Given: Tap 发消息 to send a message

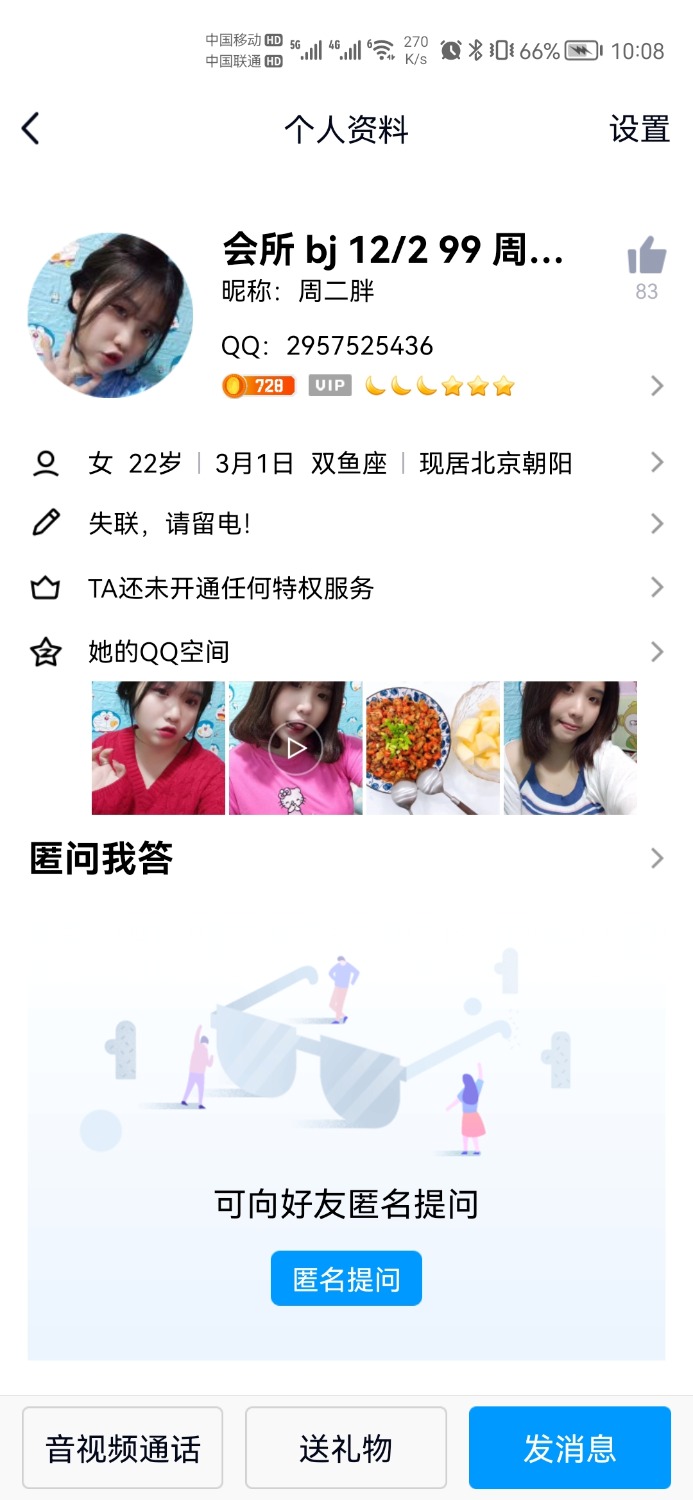Looking at the screenshot, I should click(x=570, y=1448).
